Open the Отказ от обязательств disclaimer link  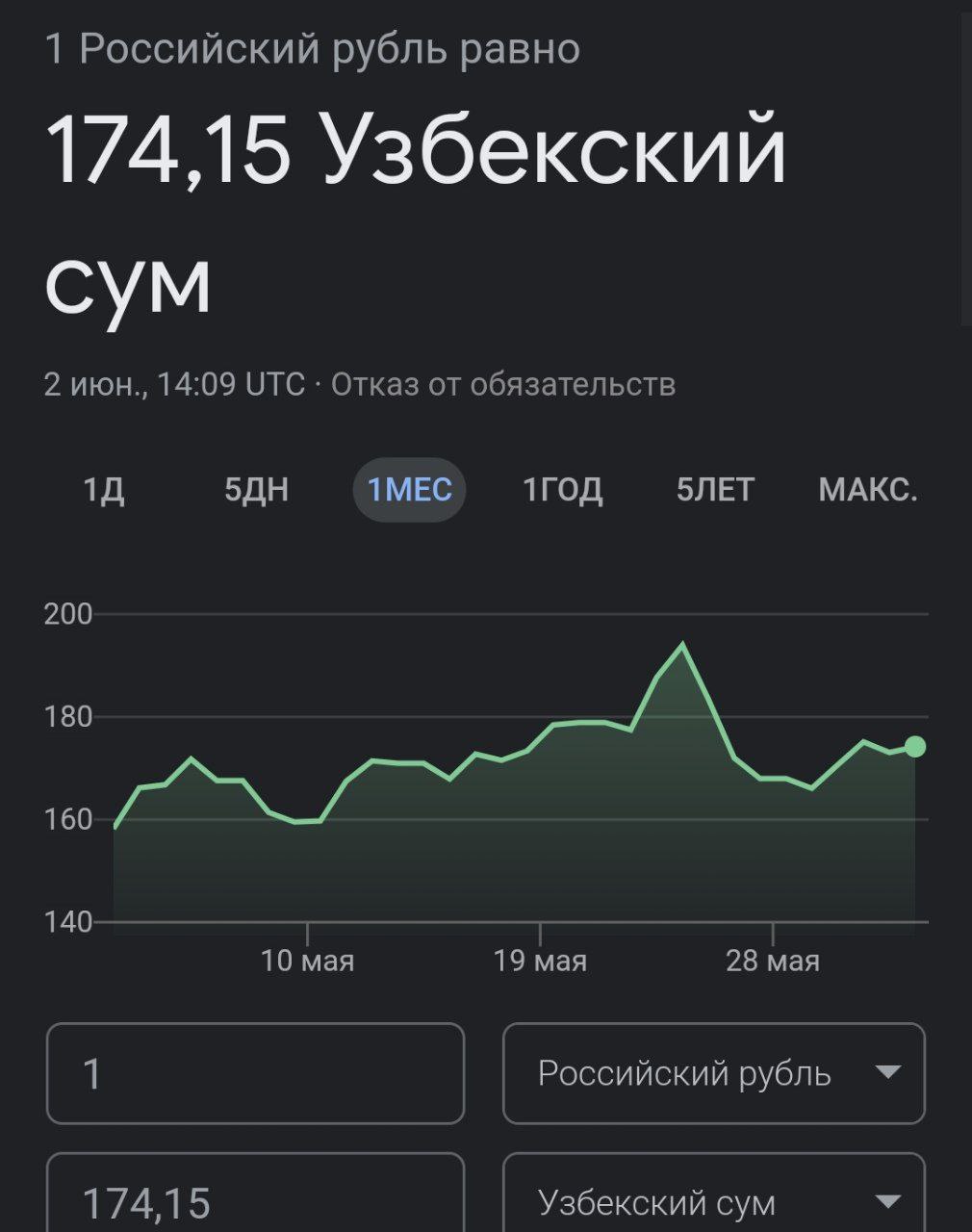click(x=503, y=385)
